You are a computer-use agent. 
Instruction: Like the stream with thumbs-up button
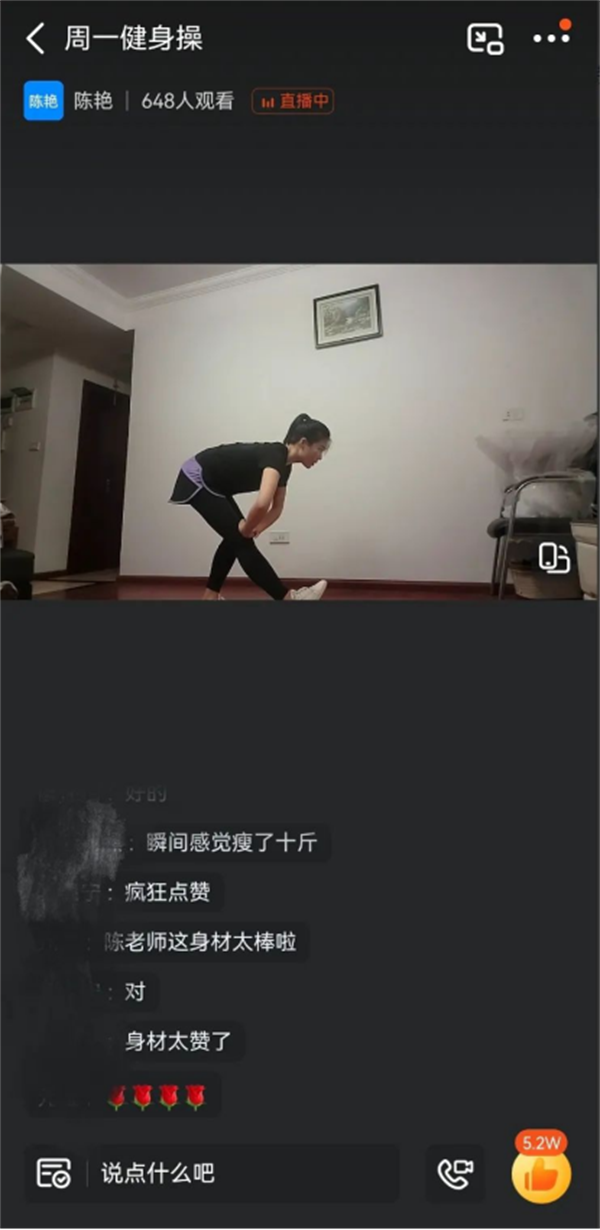point(541,1175)
